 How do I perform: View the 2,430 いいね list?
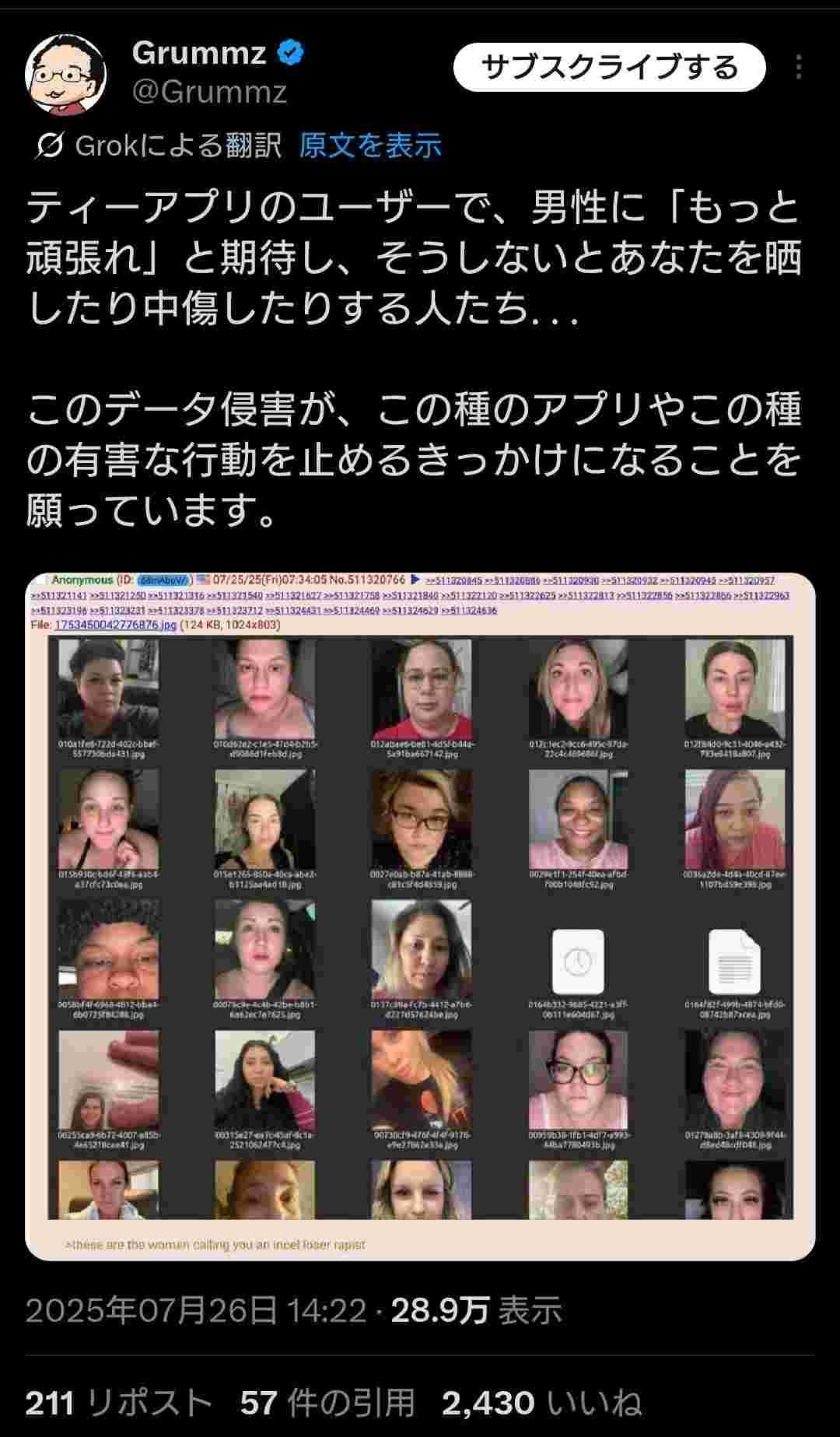[x=541, y=1402]
